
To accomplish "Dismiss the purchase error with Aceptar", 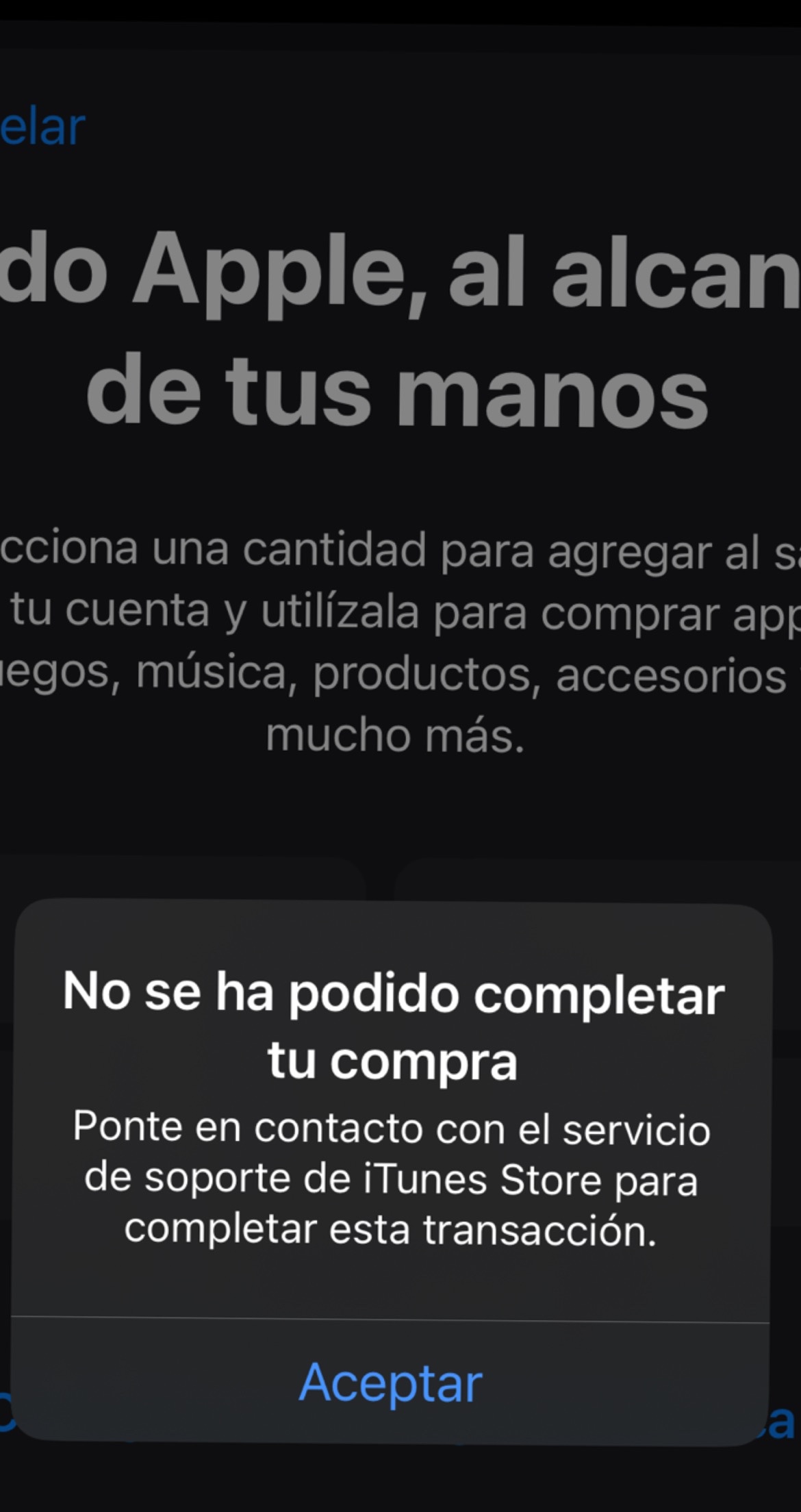I will tap(390, 1383).
